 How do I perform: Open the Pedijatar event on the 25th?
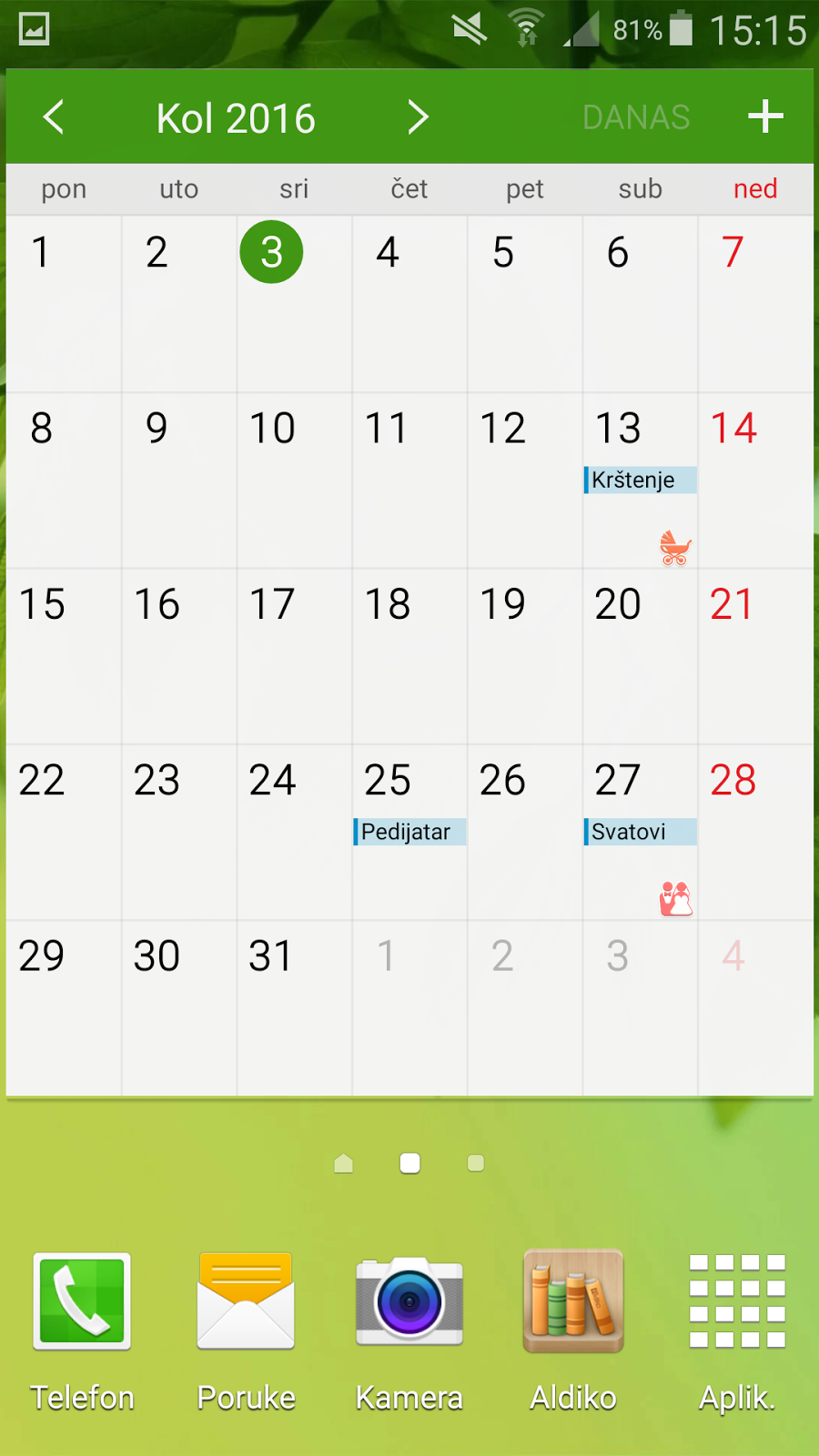pyautogui.click(x=409, y=832)
